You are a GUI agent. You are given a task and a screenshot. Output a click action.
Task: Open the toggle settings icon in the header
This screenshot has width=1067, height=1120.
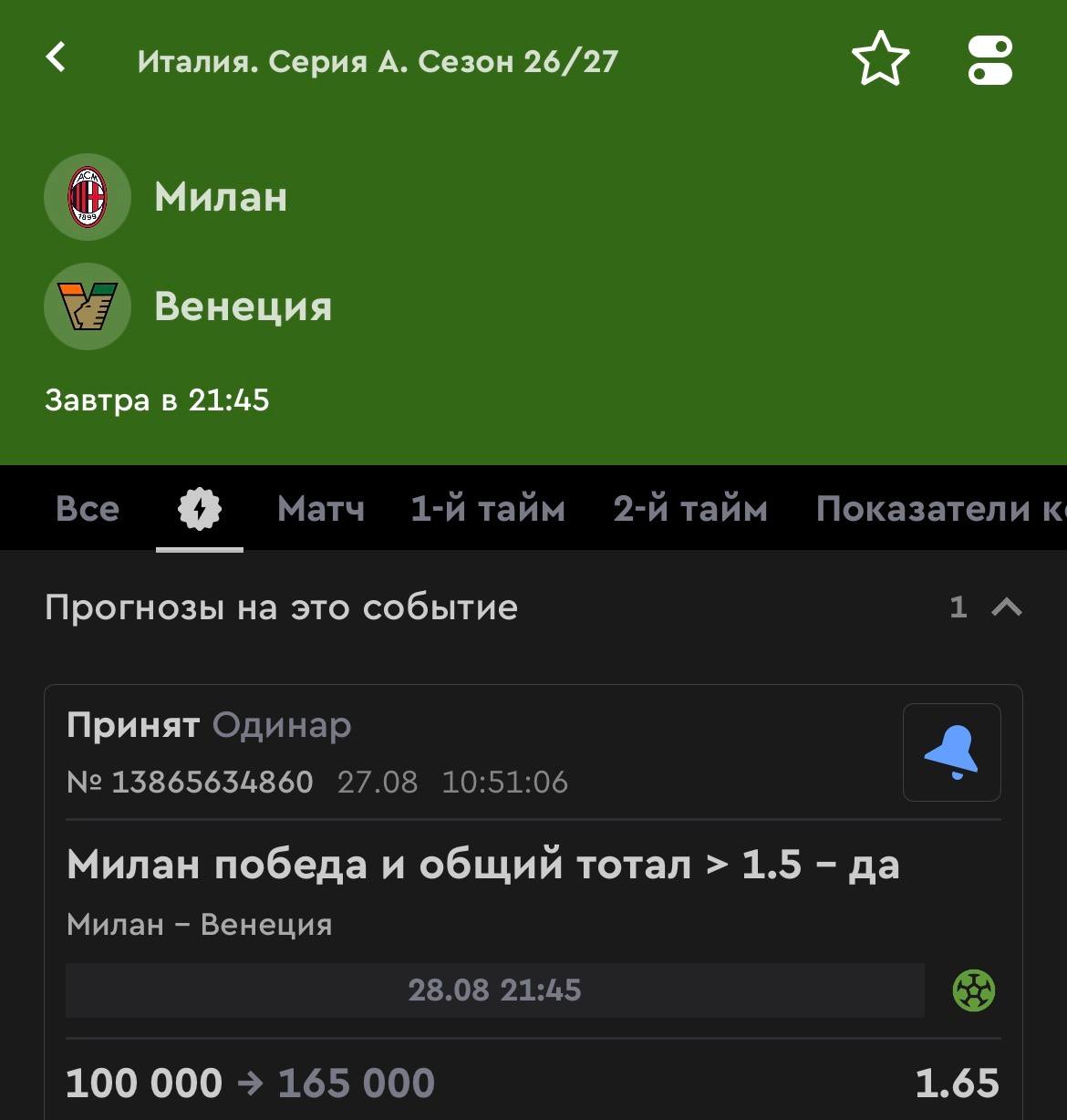[989, 60]
